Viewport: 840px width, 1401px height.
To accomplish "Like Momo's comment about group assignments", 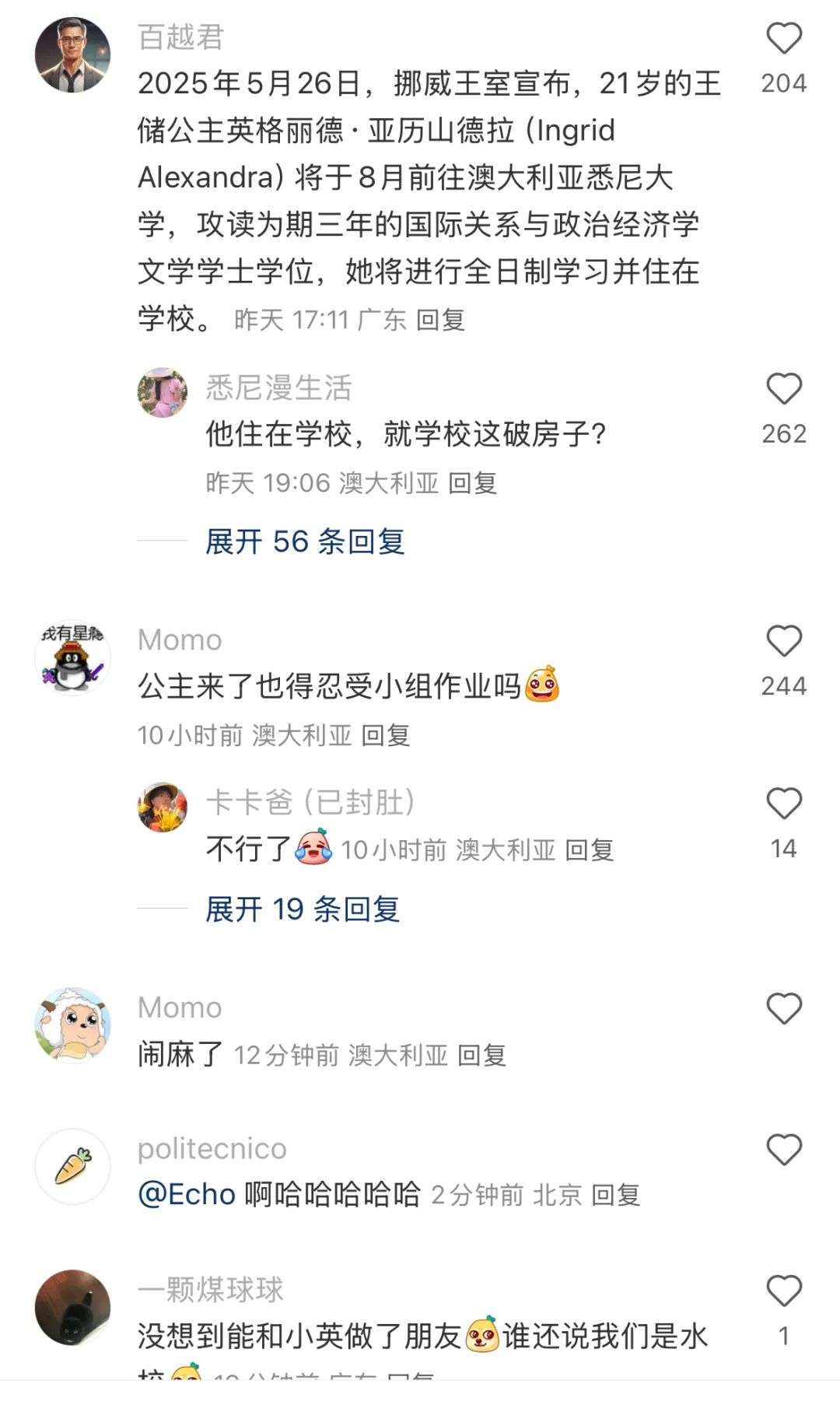I will point(783,642).
